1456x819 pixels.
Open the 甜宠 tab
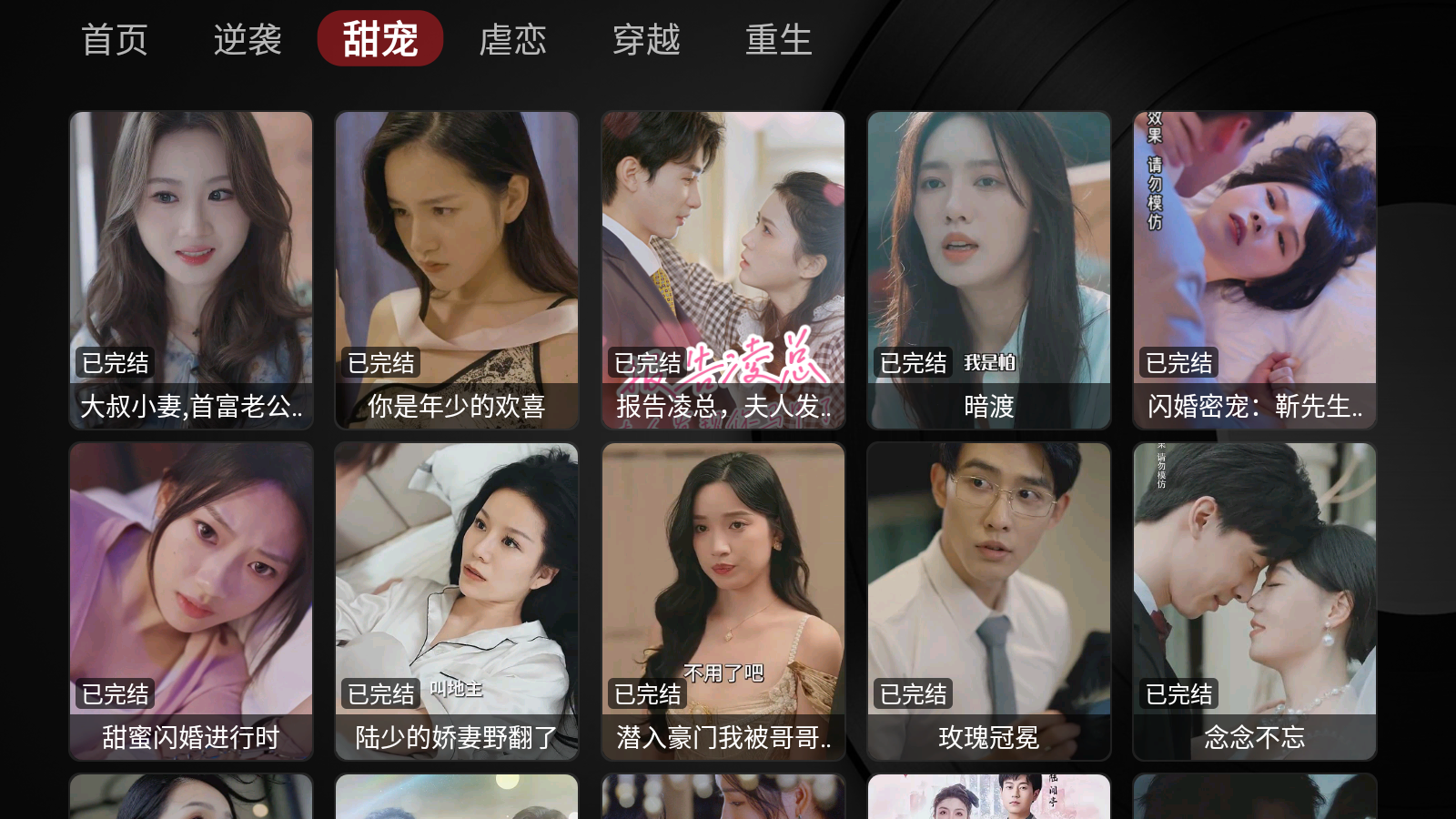point(380,39)
